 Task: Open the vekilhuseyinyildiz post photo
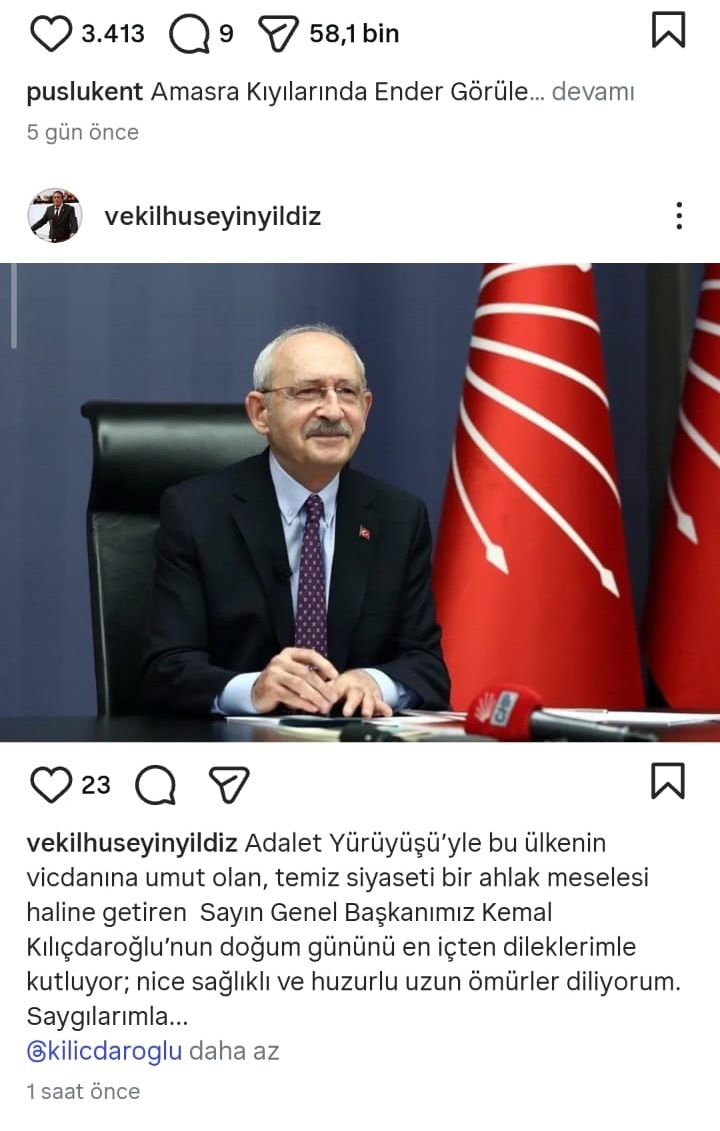[x=360, y=502]
